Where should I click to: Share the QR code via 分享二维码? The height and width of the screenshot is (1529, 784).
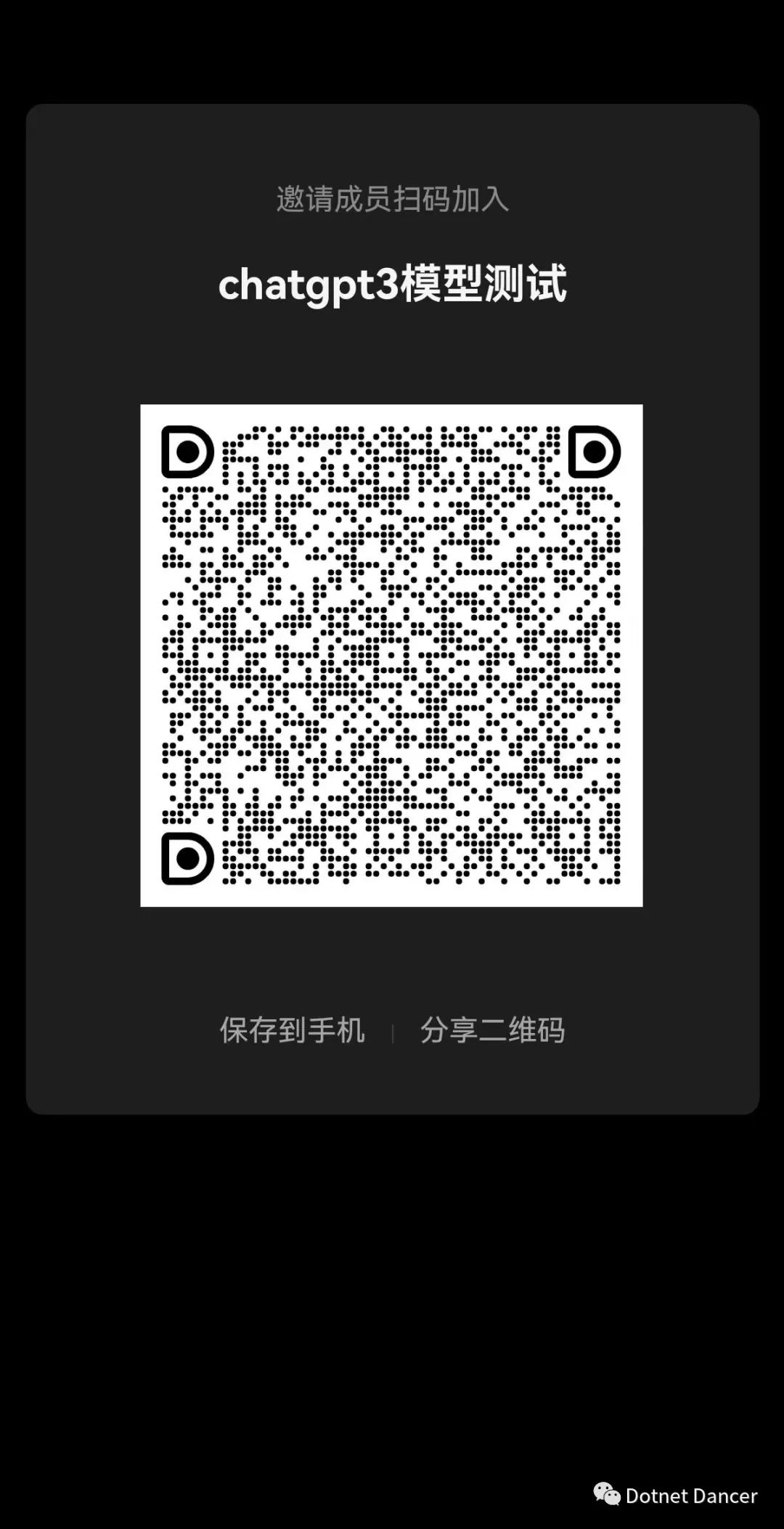pos(492,1030)
